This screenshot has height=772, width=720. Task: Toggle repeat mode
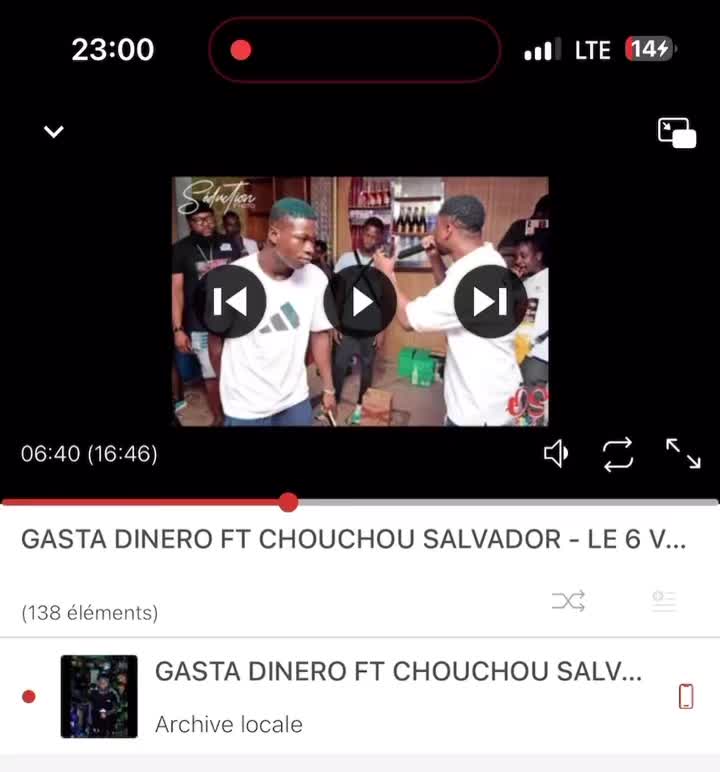618,455
